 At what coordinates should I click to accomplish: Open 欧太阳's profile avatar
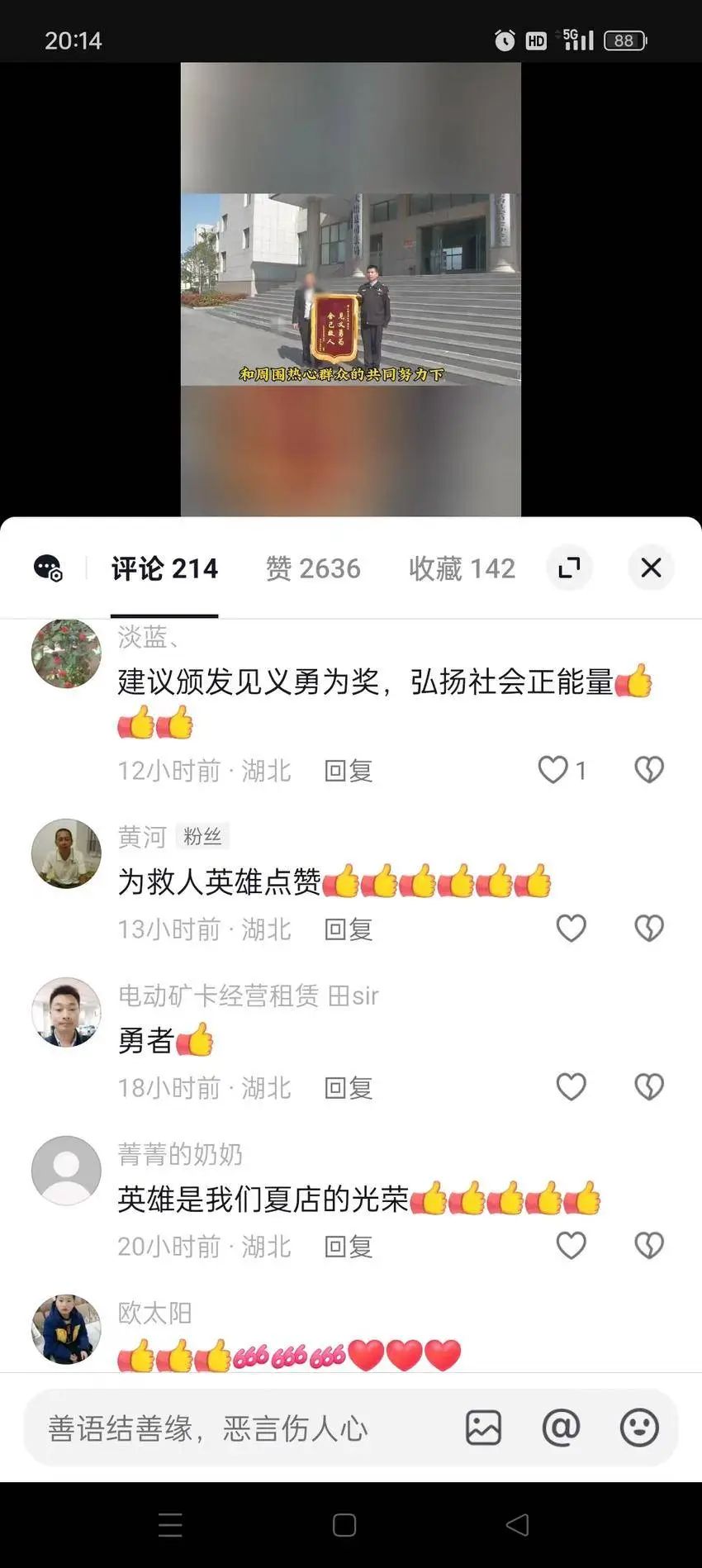(x=66, y=1328)
